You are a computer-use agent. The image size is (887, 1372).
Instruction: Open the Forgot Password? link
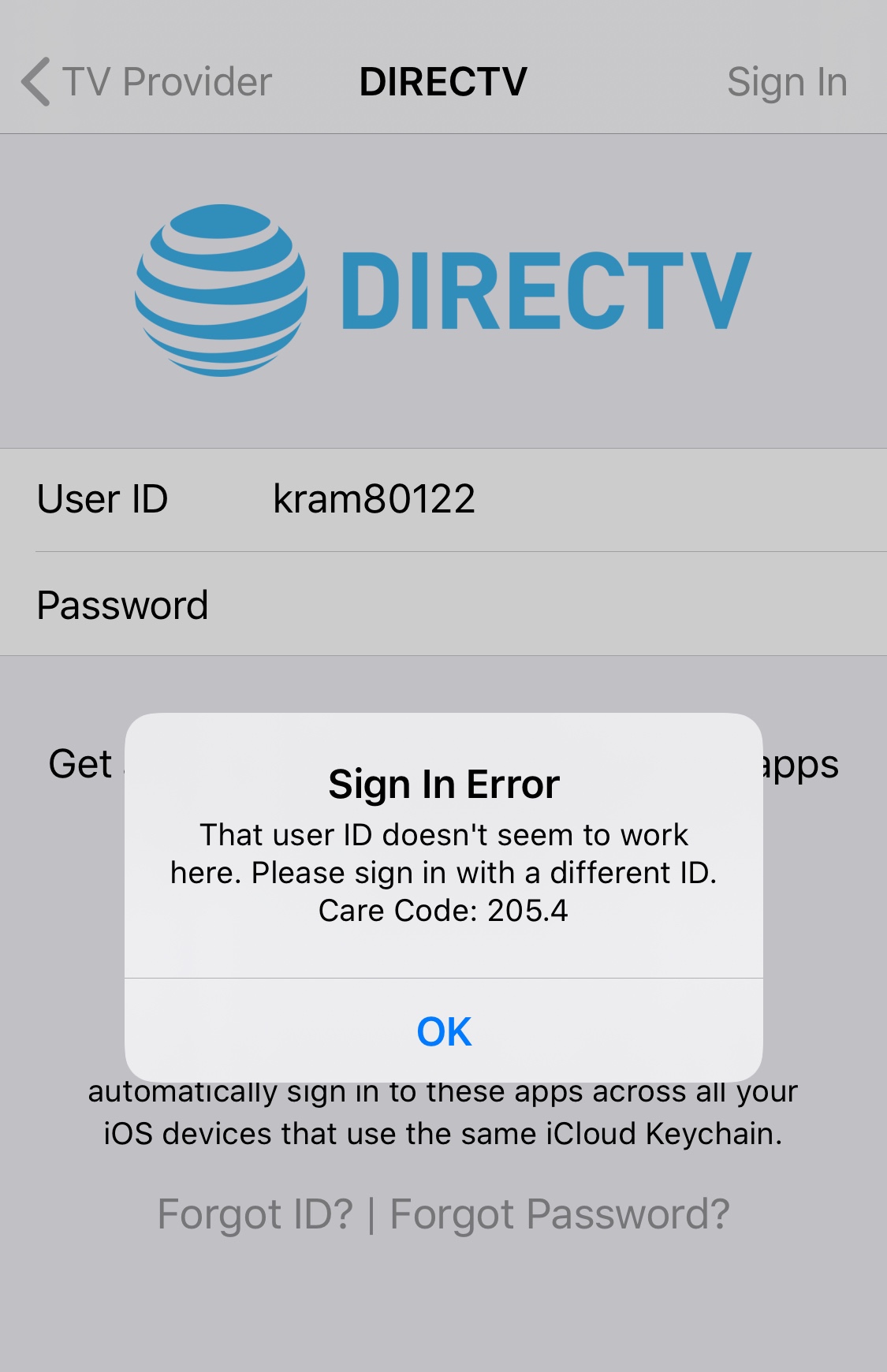point(560,1214)
